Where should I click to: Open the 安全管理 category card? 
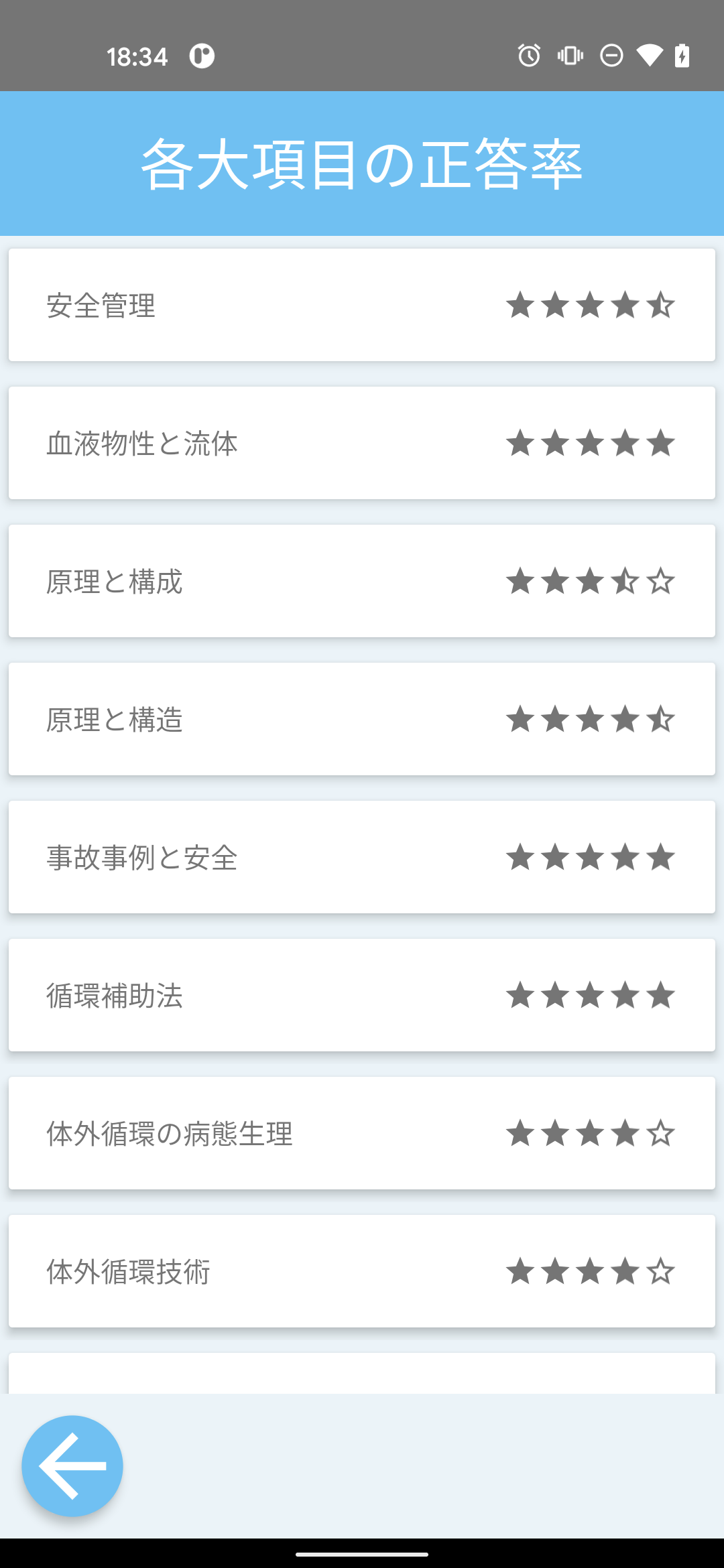point(362,305)
